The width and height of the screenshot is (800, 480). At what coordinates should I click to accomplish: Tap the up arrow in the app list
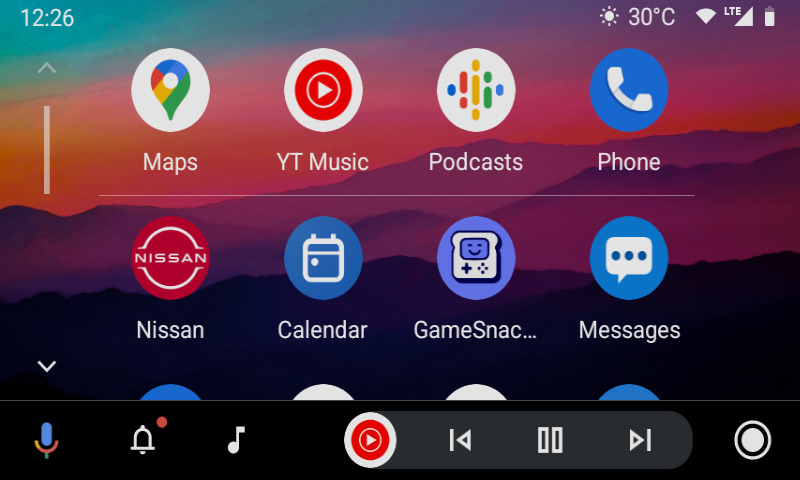[x=46, y=69]
